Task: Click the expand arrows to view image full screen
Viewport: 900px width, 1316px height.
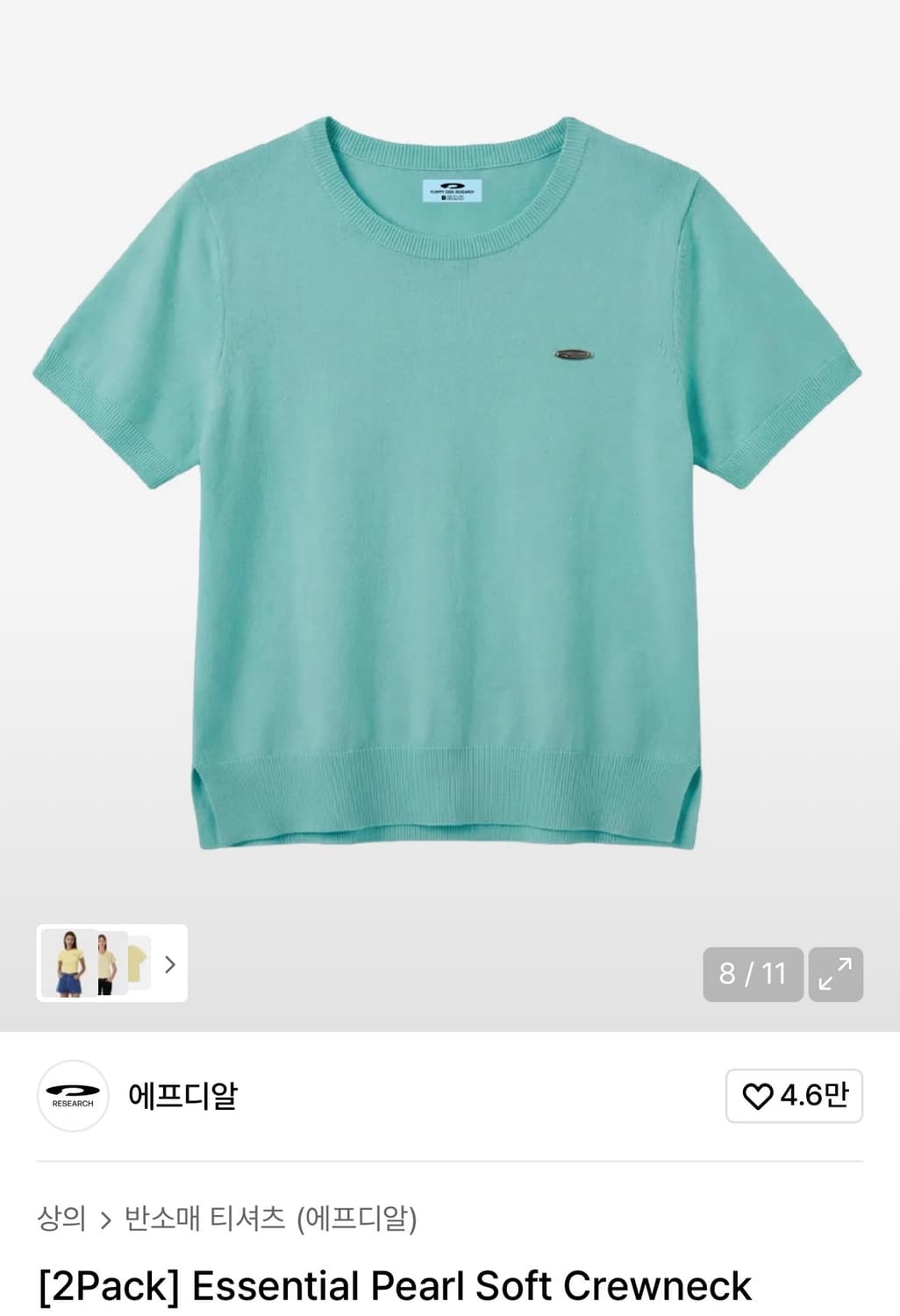Action: 835,974
